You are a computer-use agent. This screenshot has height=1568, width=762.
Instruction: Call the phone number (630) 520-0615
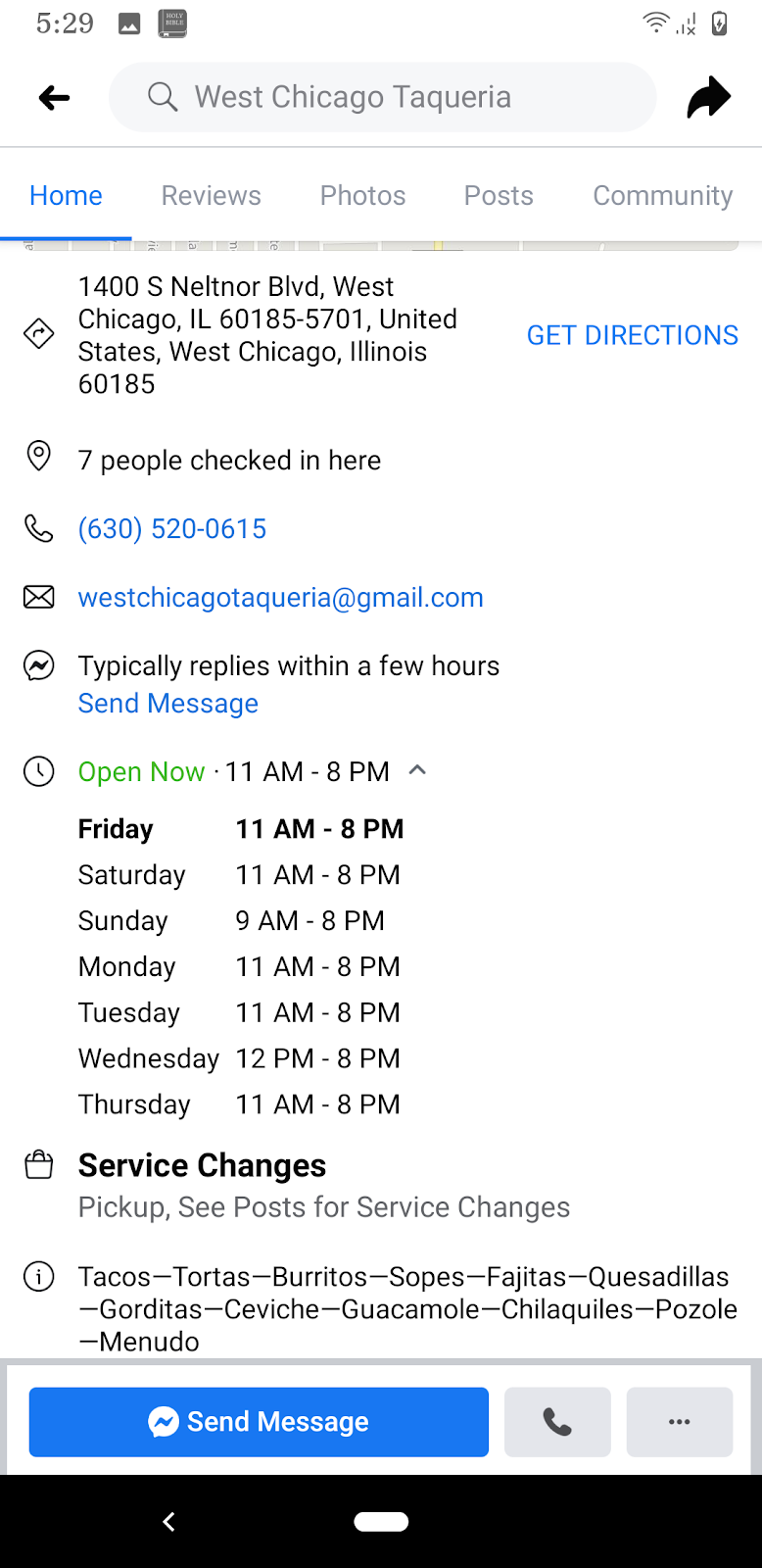(x=172, y=529)
